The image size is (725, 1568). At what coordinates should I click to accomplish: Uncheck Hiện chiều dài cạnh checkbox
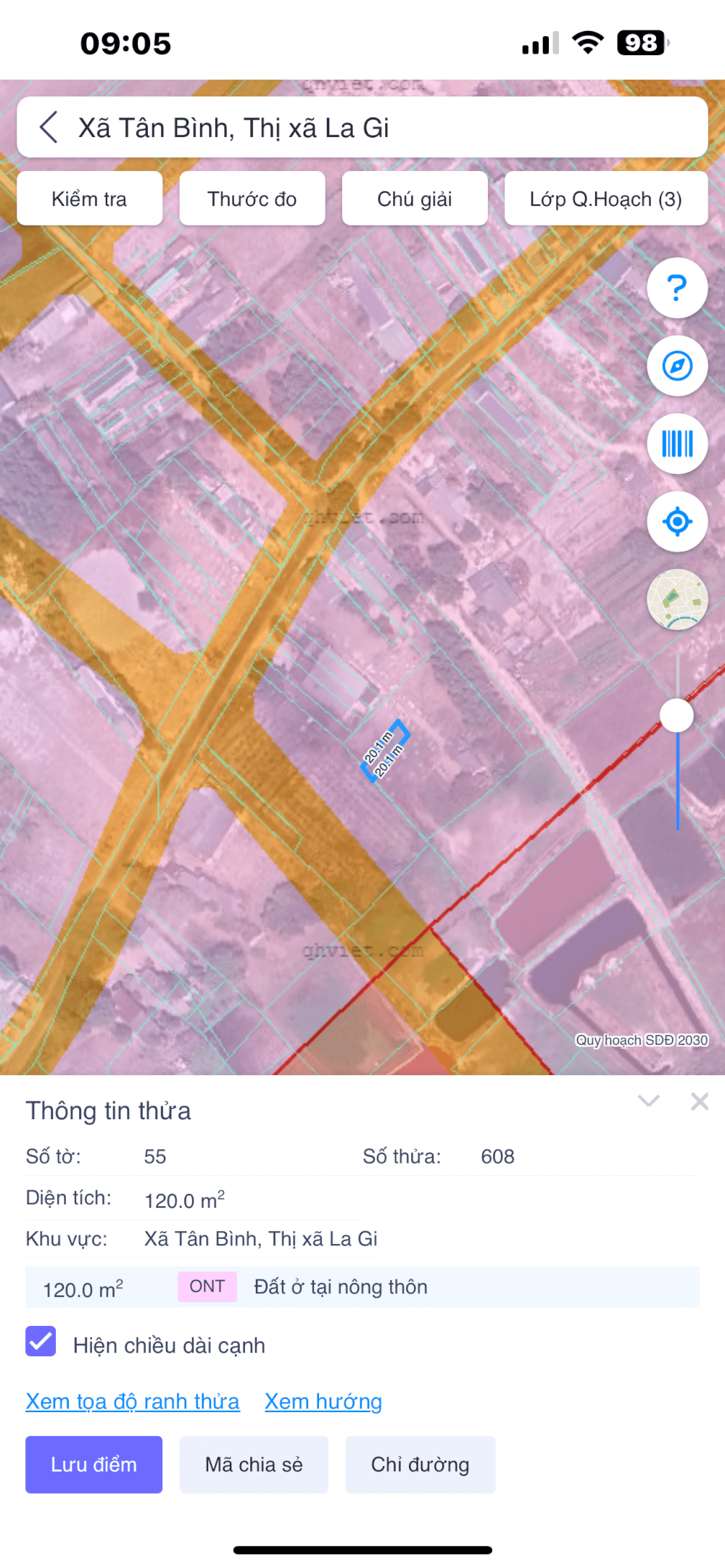pos(41,1342)
